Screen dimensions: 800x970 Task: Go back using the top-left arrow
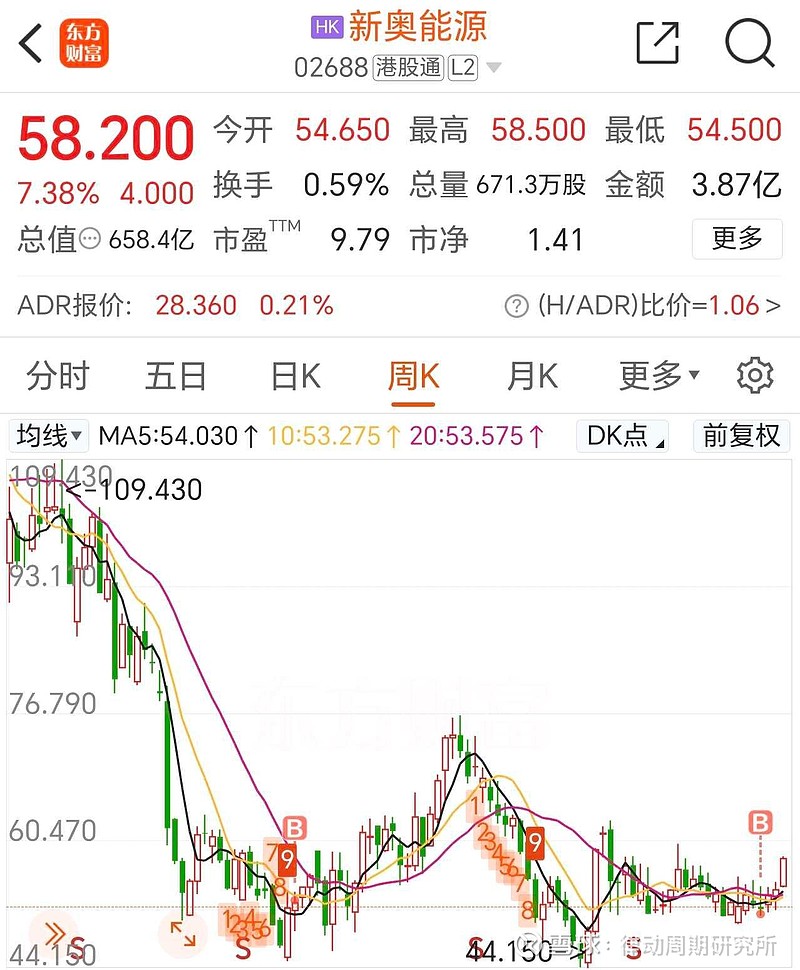click(32, 44)
